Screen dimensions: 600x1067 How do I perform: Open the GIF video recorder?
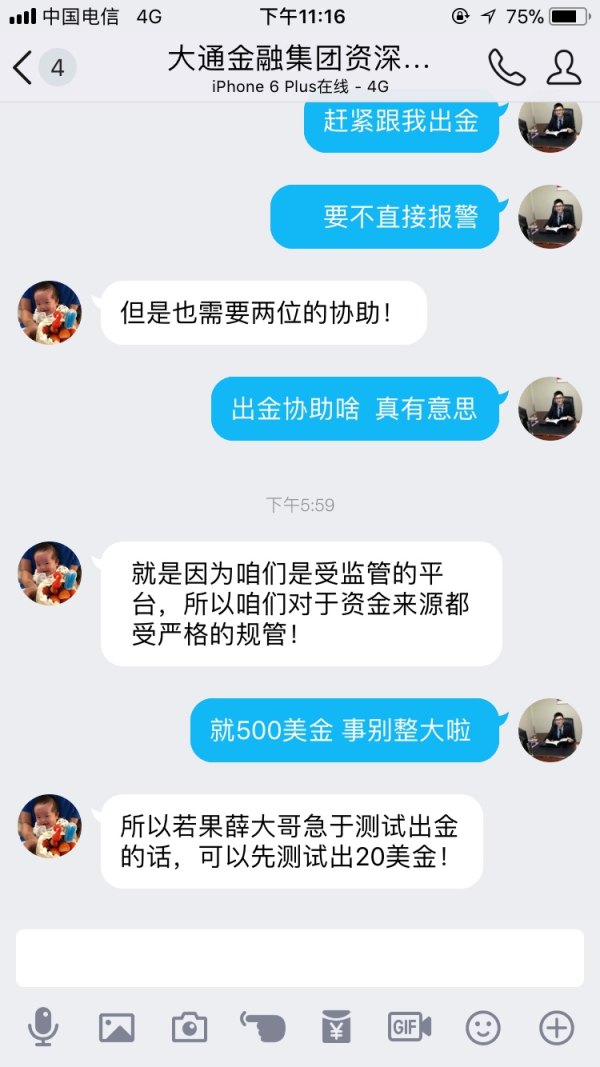pos(409,1027)
